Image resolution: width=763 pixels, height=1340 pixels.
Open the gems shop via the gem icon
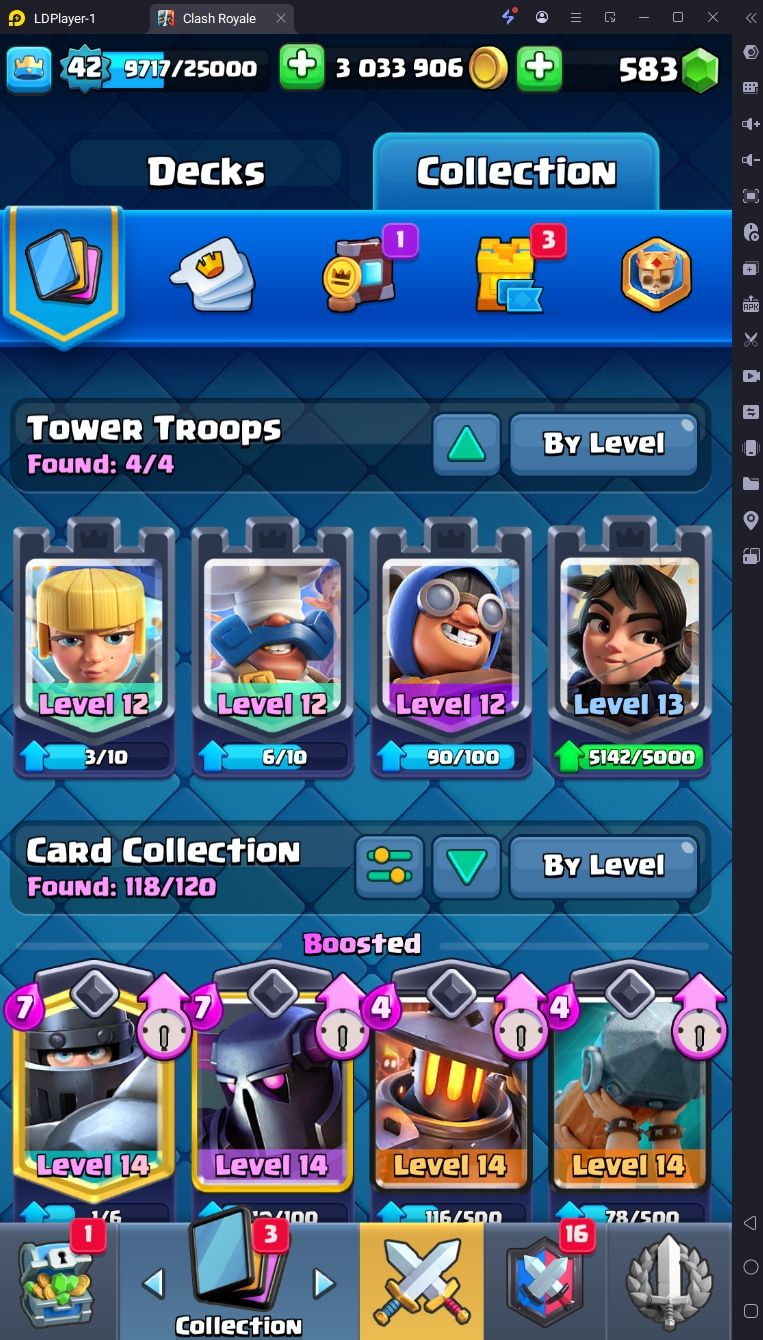[x=700, y=70]
